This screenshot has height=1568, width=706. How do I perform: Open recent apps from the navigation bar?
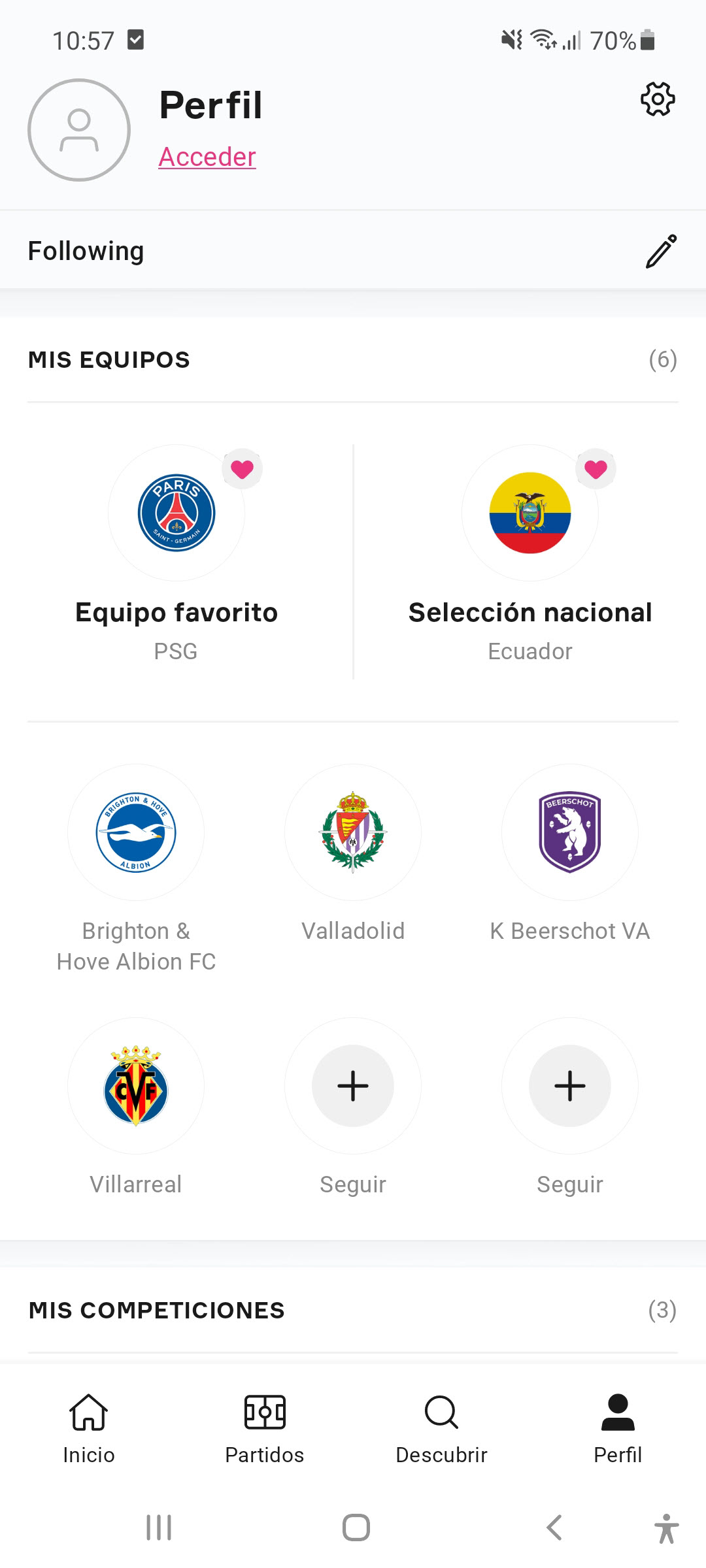(x=159, y=1527)
